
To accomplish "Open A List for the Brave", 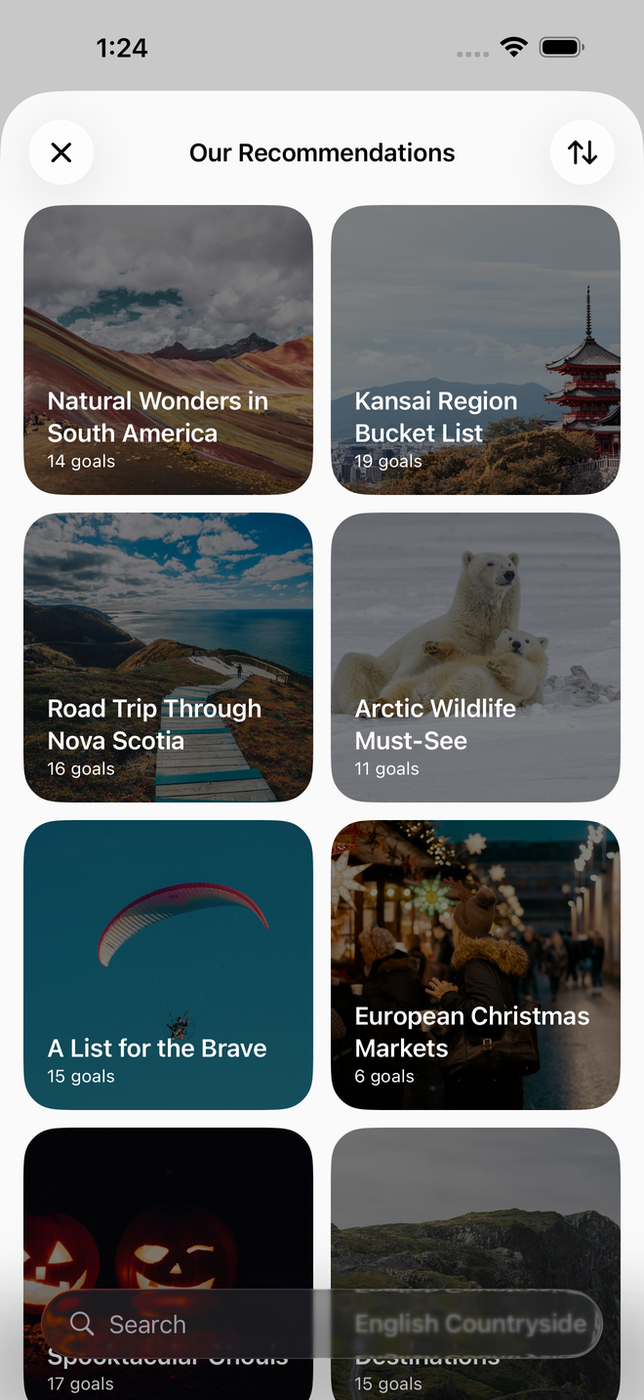I will coord(168,965).
